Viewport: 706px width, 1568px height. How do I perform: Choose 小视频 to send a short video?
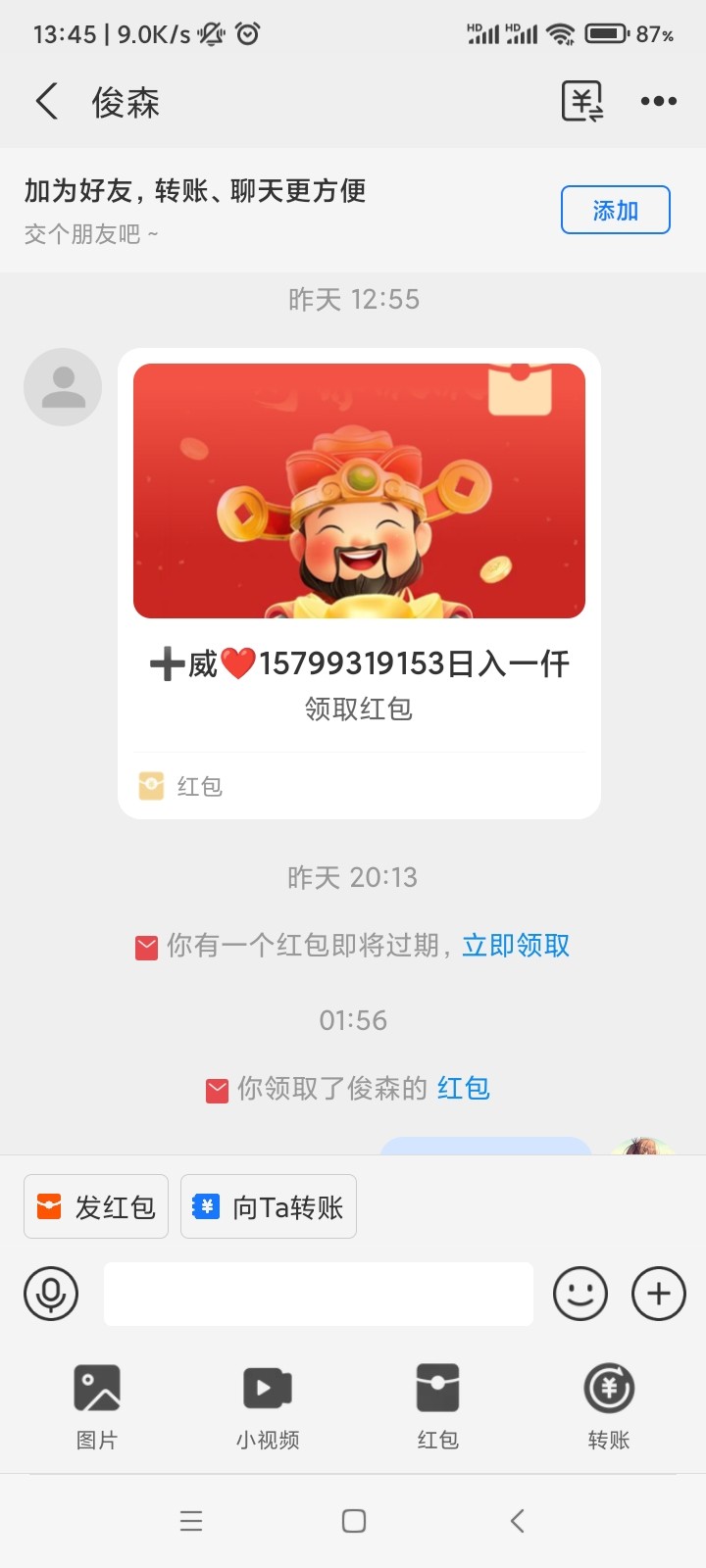pyautogui.click(x=267, y=1403)
